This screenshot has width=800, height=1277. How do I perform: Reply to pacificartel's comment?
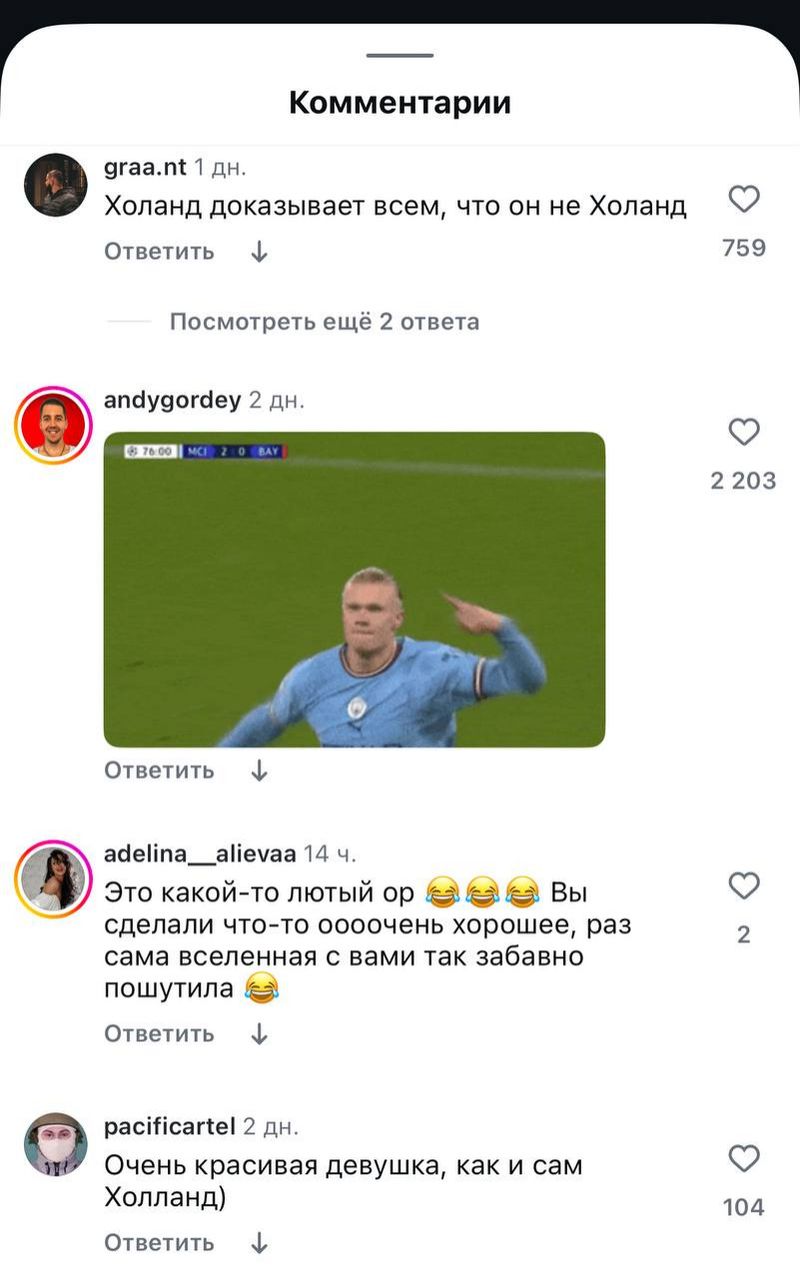(x=159, y=1243)
